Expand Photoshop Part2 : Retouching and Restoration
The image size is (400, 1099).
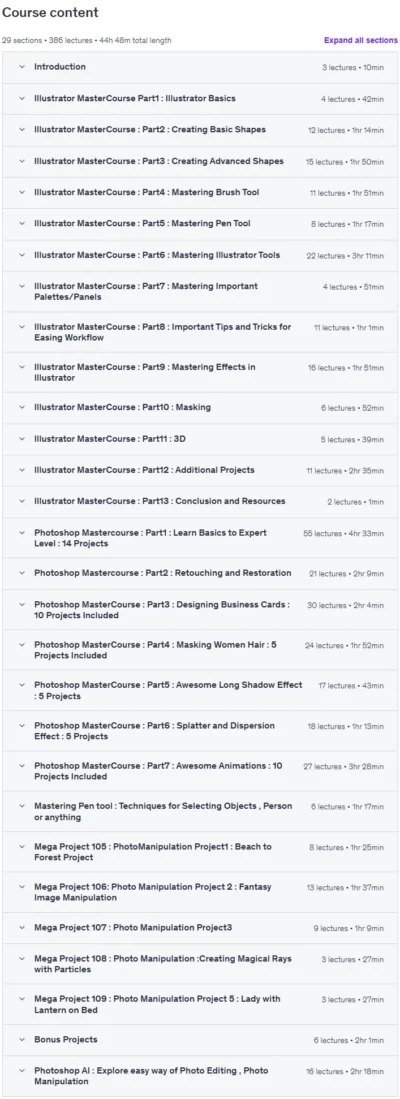[x=200, y=573]
